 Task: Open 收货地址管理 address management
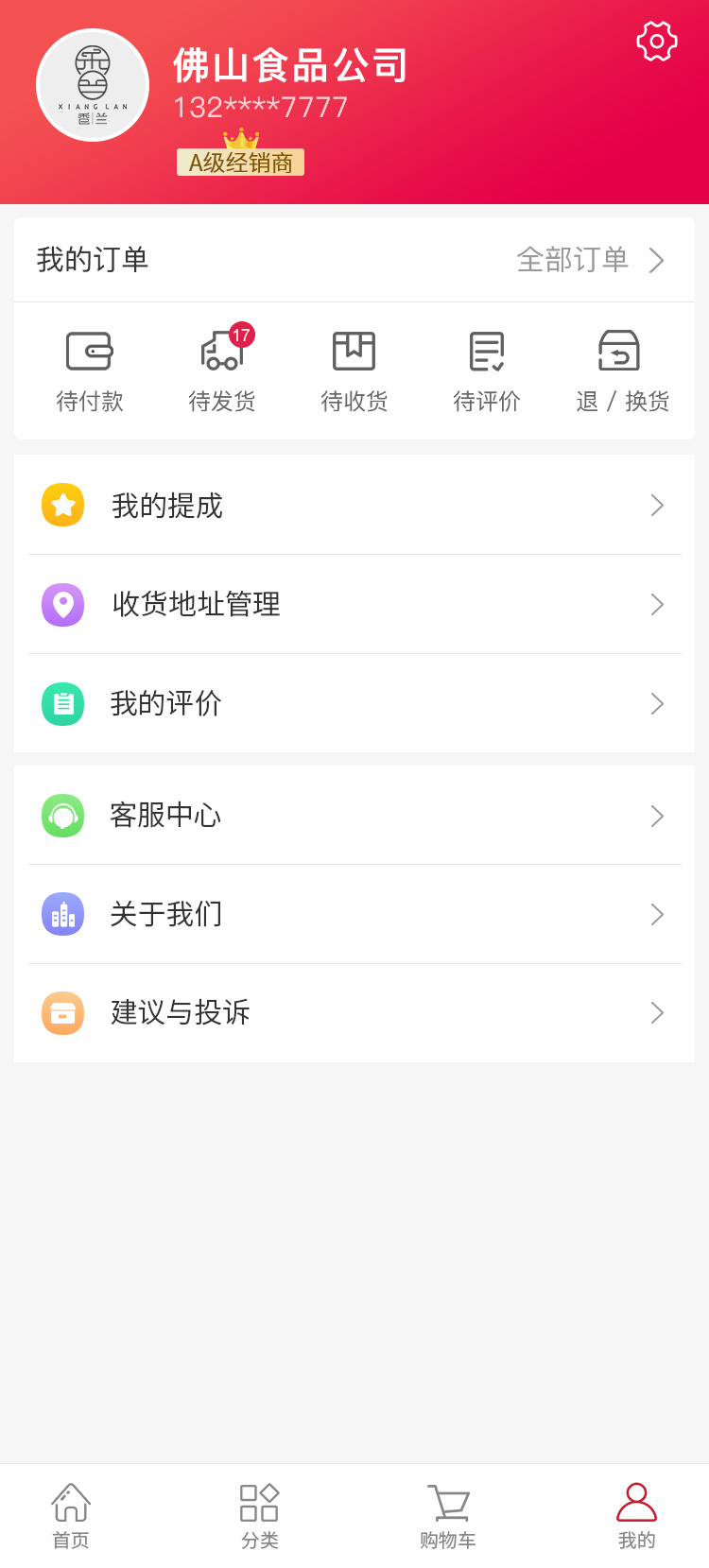(354, 605)
